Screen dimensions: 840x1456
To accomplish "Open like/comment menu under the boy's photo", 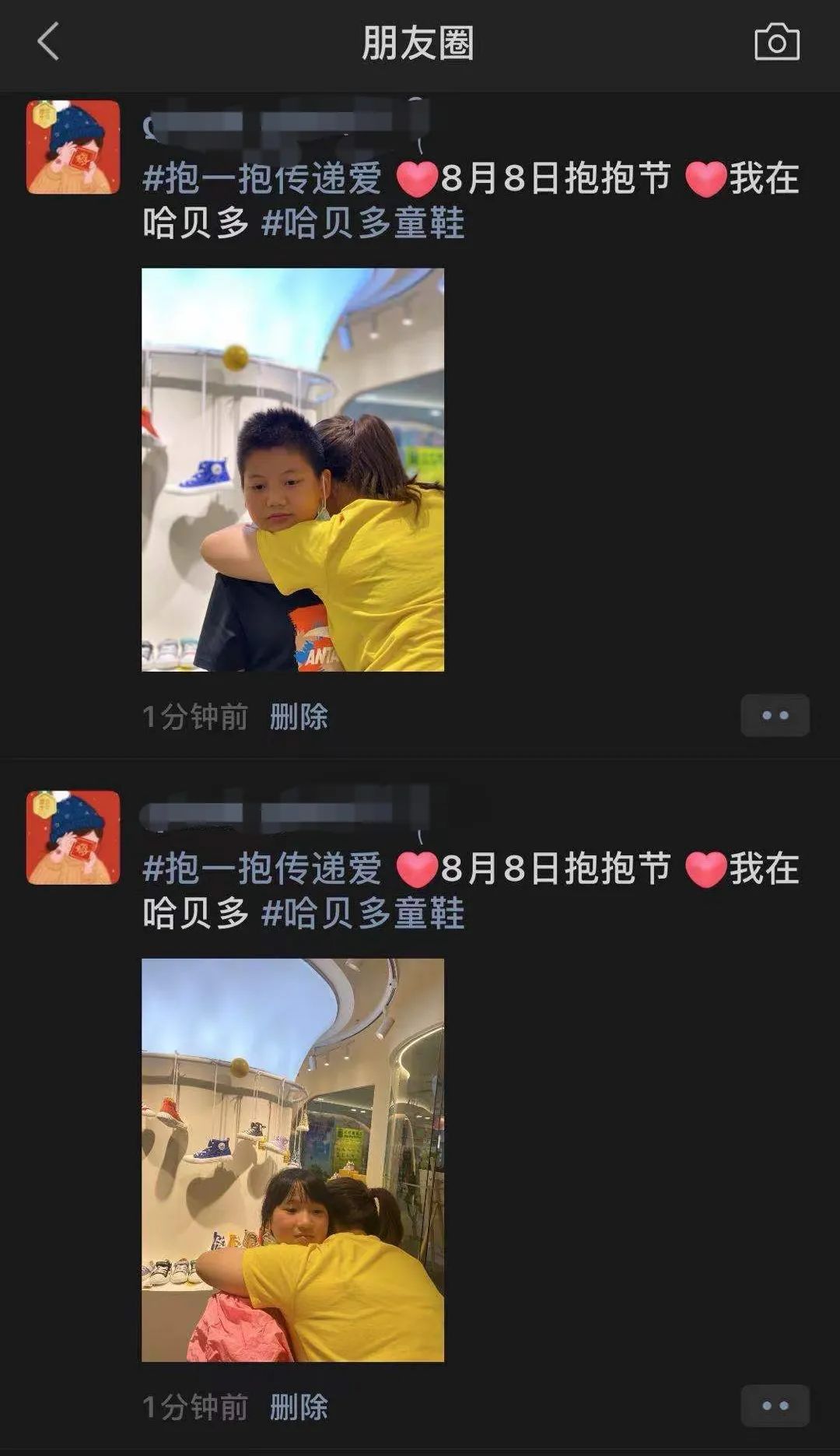I will [775, 715].
